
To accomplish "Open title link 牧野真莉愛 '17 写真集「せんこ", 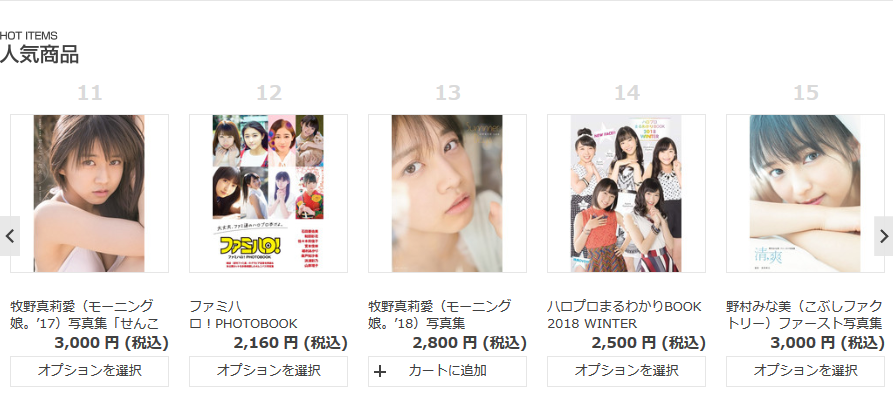I will click(85, 314).
